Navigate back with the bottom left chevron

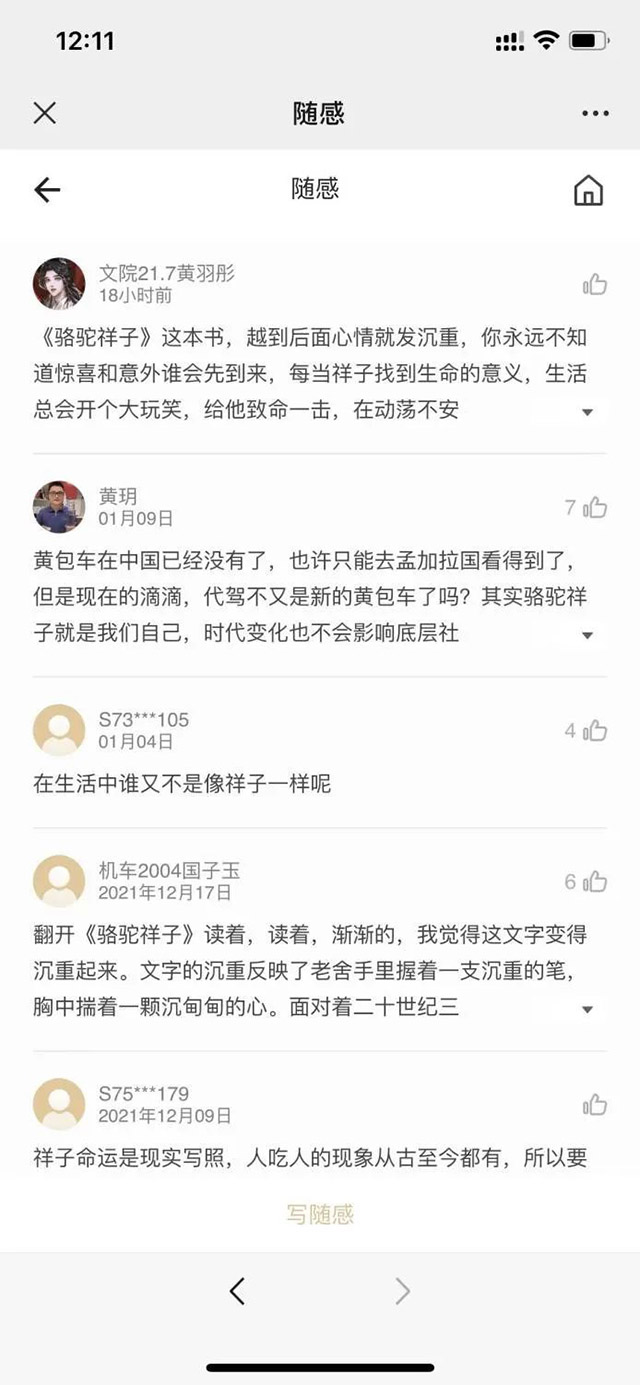[x=237, y=1291]
